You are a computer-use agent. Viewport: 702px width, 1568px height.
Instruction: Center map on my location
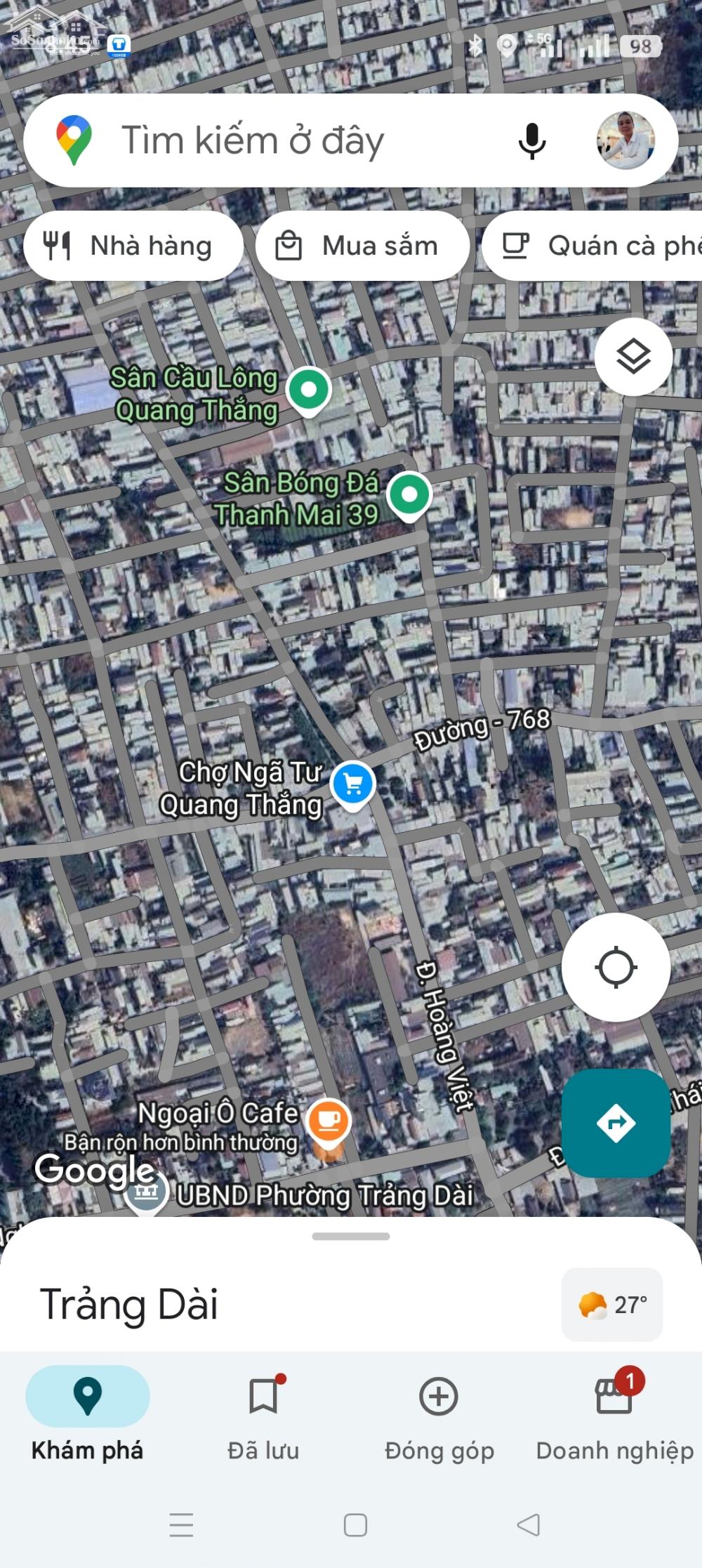point(616,967)
